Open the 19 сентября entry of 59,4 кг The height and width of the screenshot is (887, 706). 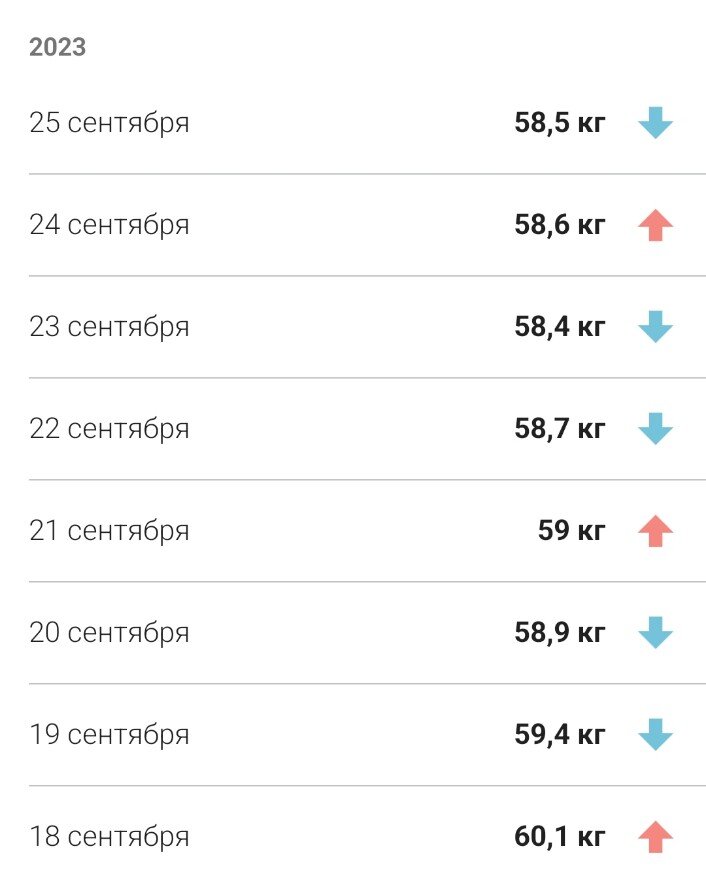click(352, 736)
